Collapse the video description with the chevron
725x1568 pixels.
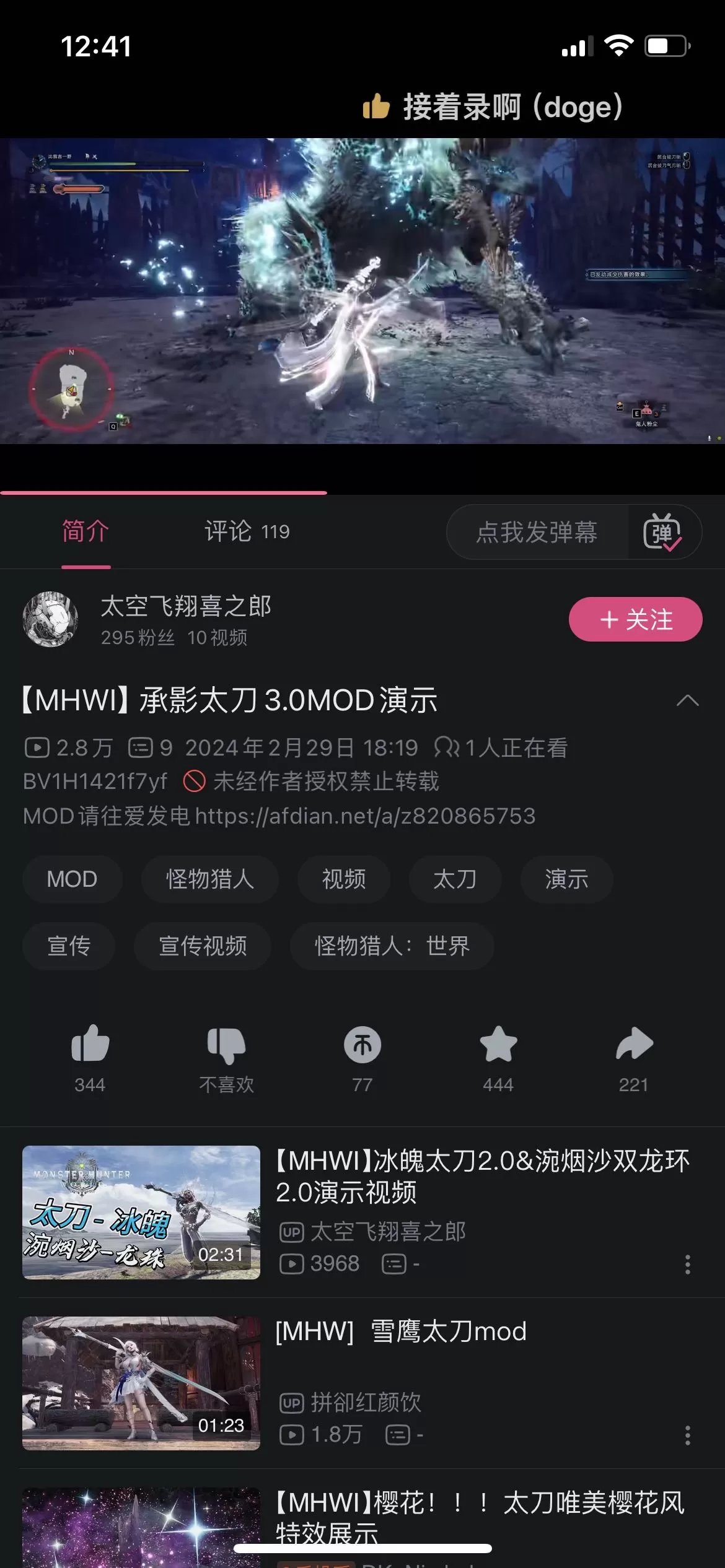click(687, 700)
